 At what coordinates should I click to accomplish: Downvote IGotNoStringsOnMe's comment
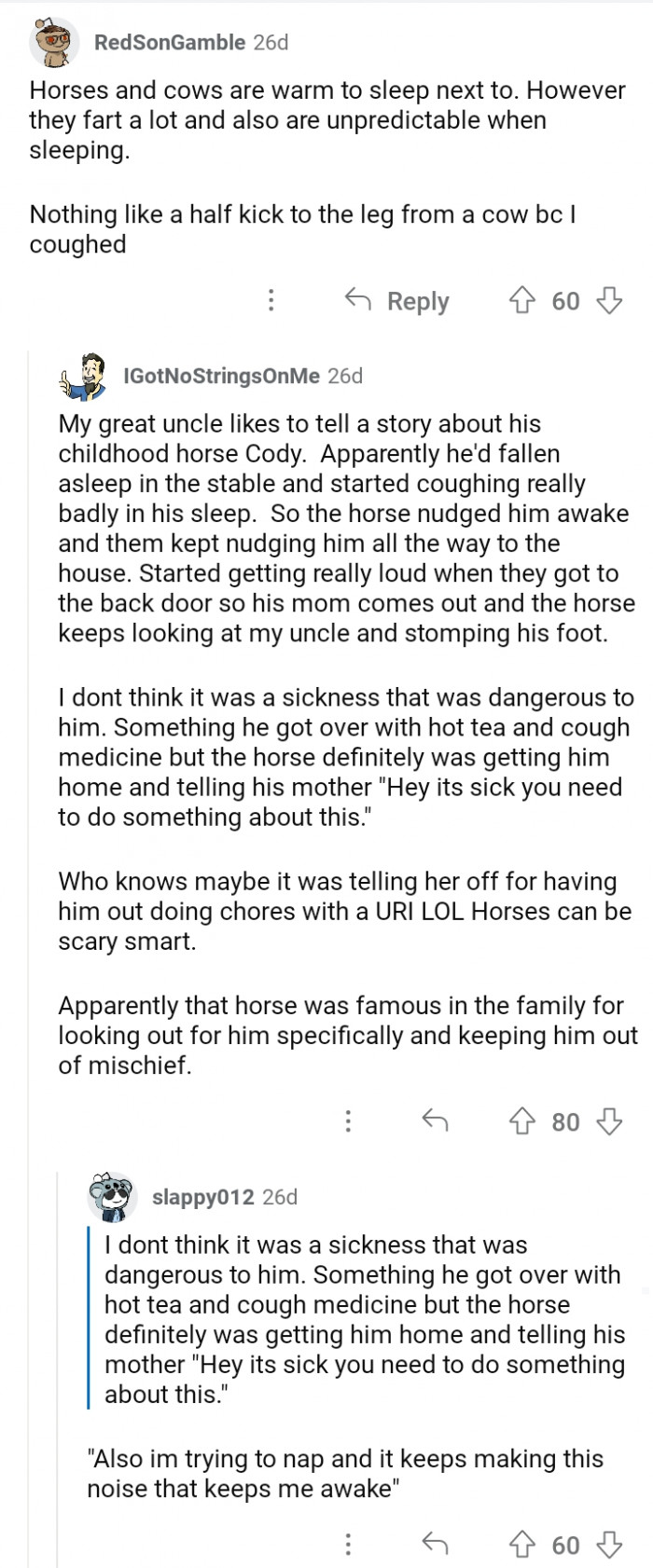(x=609, y=1121)
